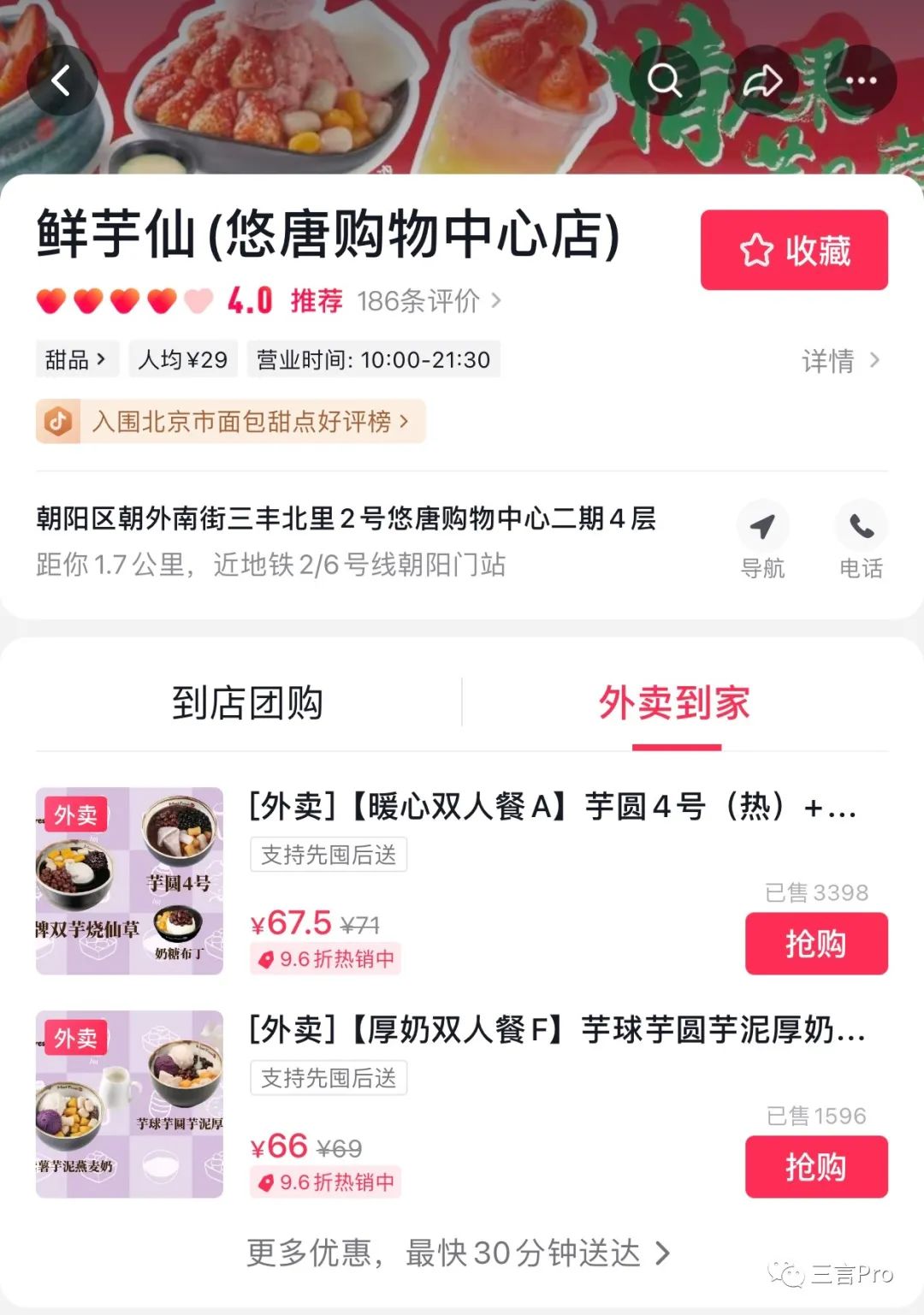Open the 厚奶双人餐F deal image
Image resolution: width=924 pixels, height=1315 pixels.
(129, 1104)
